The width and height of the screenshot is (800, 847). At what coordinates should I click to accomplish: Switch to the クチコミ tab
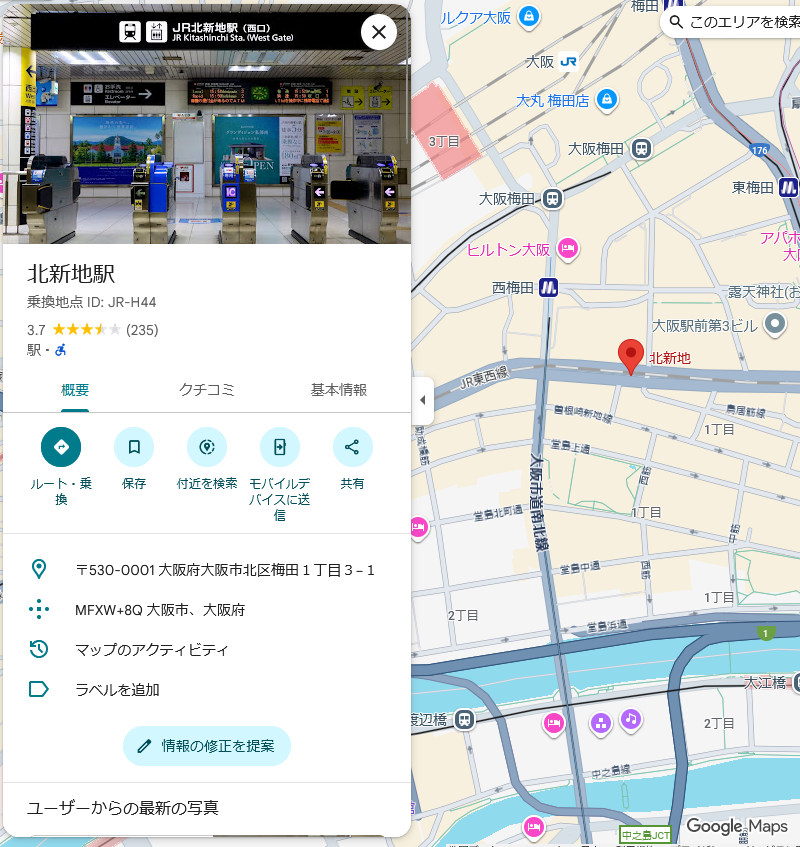pos(206,390)
